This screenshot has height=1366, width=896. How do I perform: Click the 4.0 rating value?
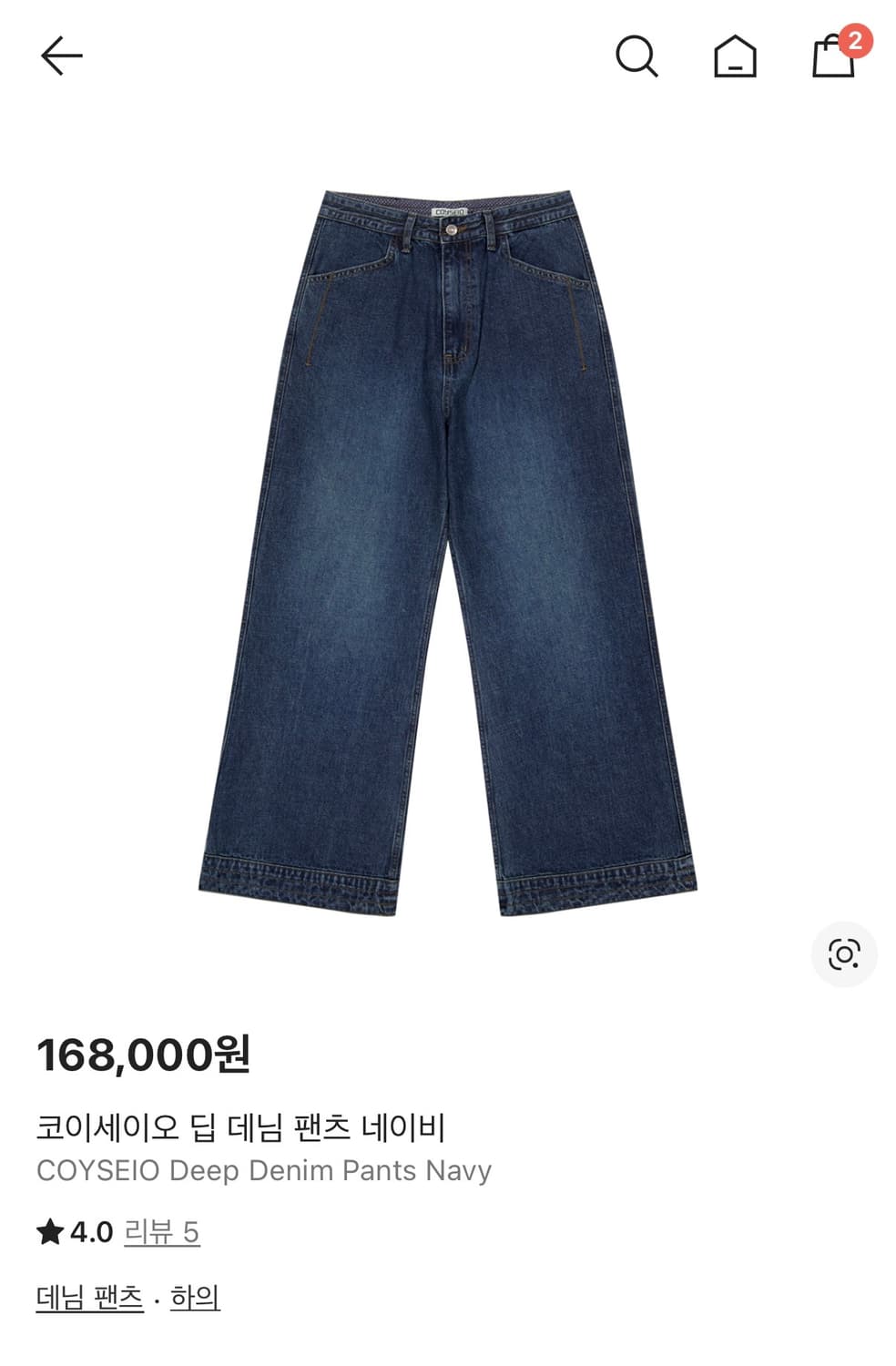point(87,1228)
